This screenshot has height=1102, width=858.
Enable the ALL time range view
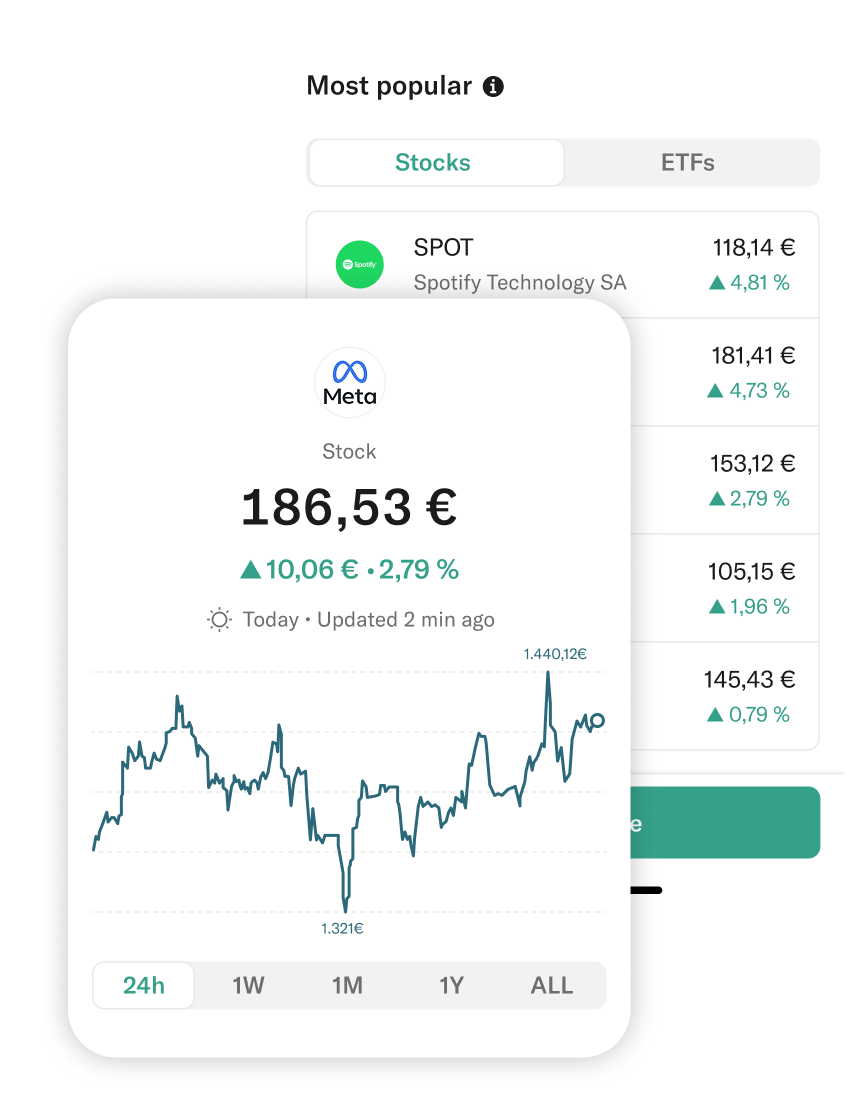(x=550, y=985)
